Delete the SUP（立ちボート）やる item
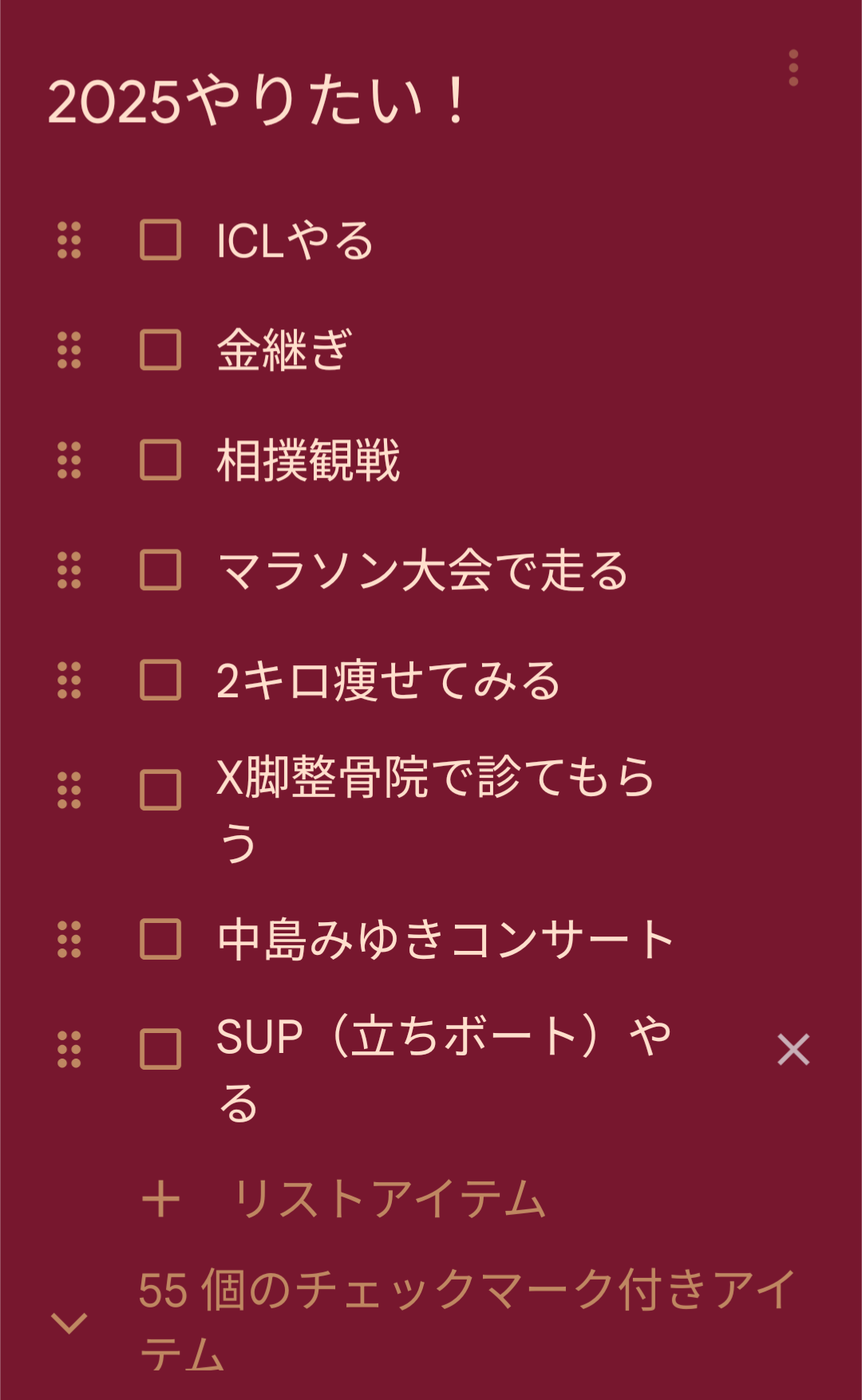The width and height of the screenshot is (862, 1400). pos(793,1049)
